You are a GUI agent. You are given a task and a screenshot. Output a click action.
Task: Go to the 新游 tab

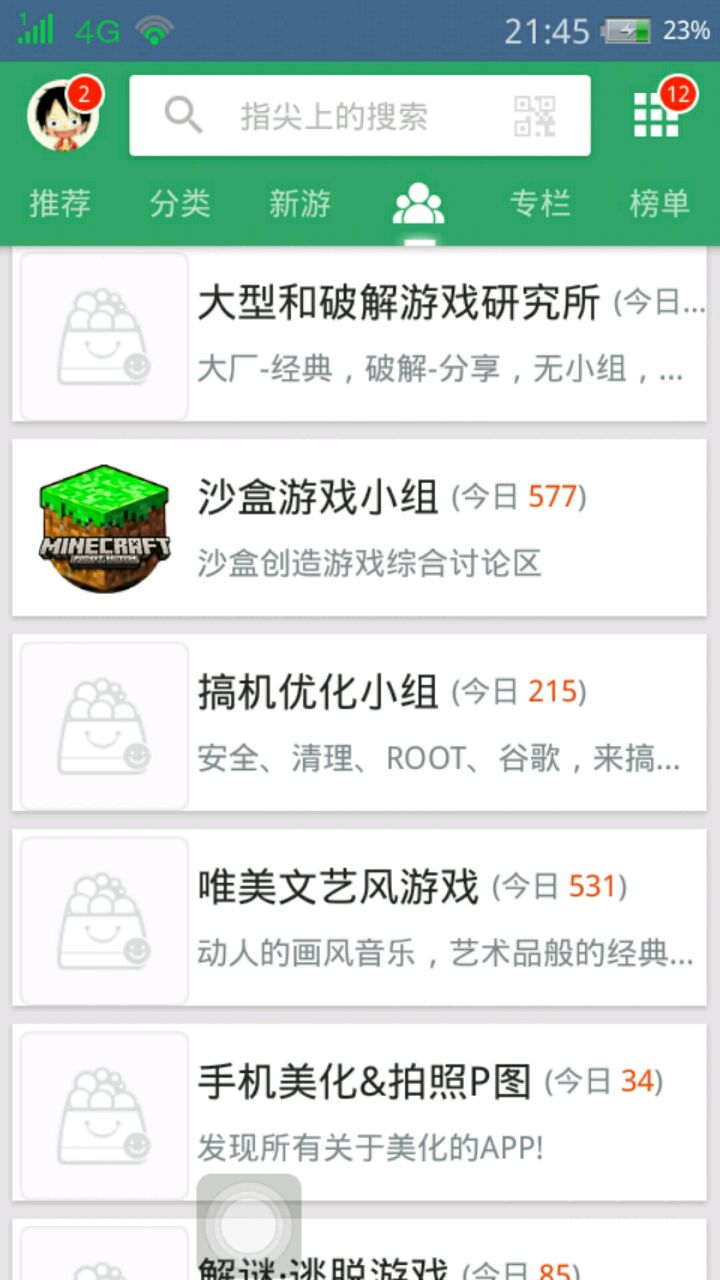coord(300,204)
